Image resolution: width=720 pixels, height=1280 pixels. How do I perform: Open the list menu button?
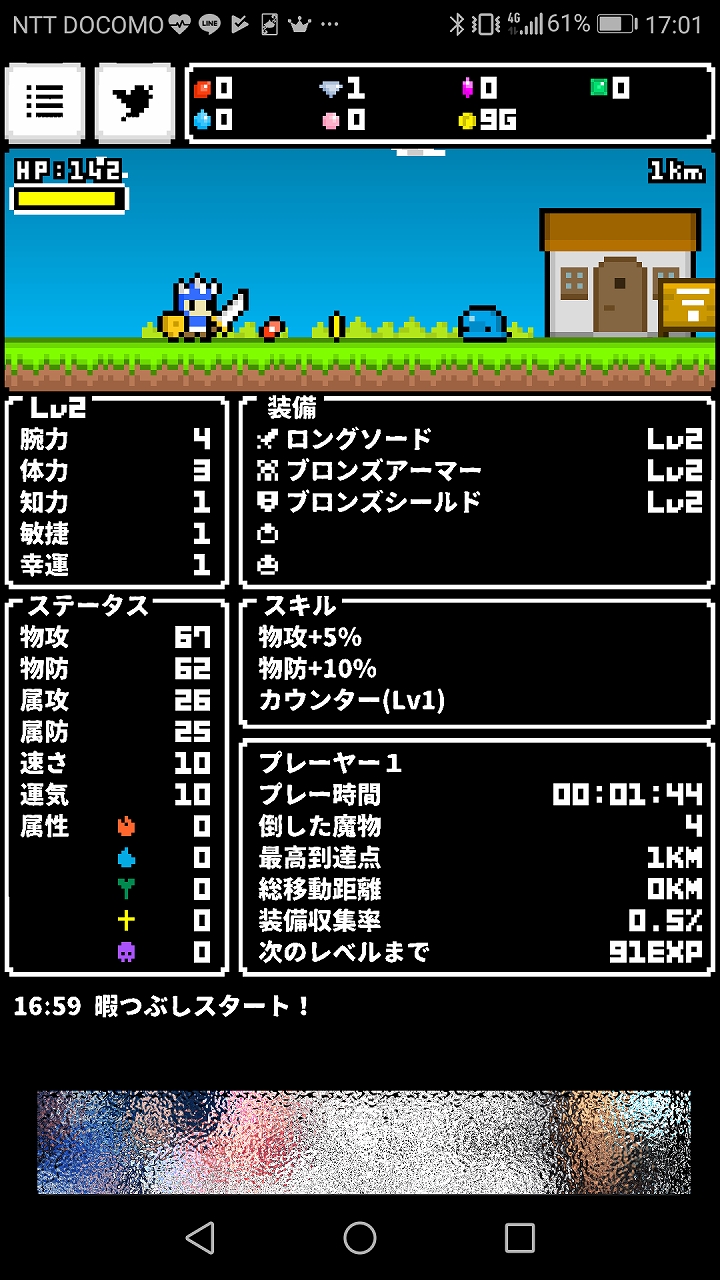point(45,102)
